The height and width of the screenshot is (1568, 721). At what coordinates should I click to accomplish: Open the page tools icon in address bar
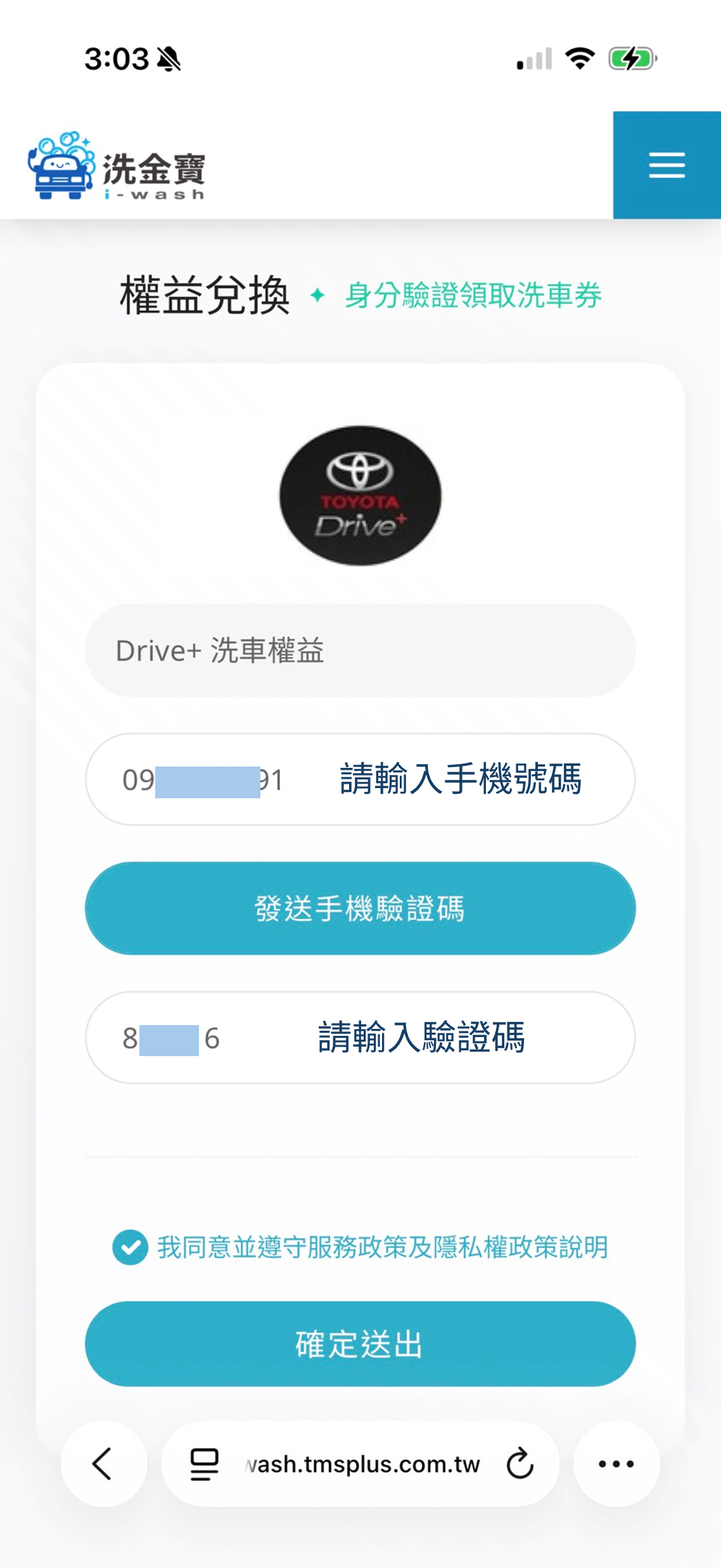(204, 1463)
